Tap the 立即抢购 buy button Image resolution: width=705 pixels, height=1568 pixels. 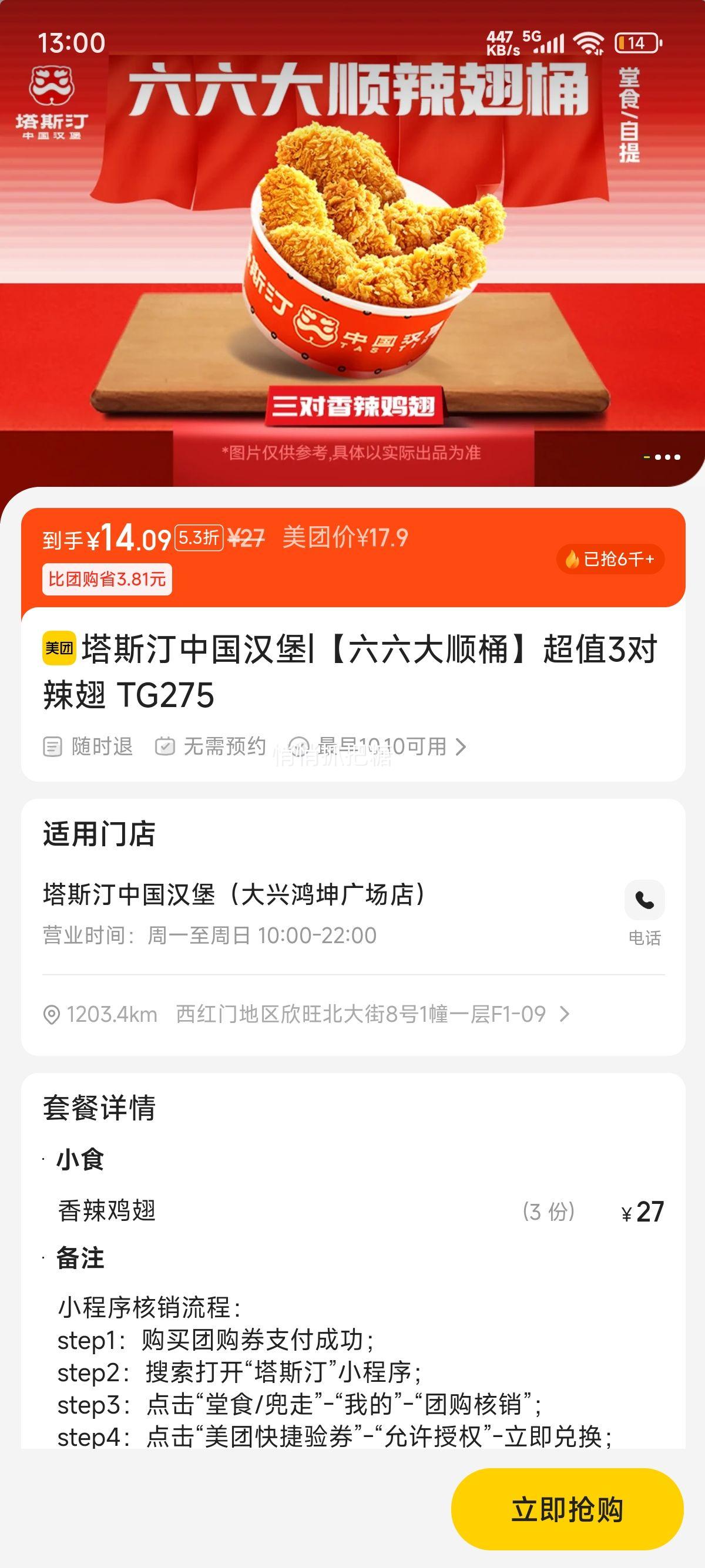pyautogui.click(x=567, y=1509)
